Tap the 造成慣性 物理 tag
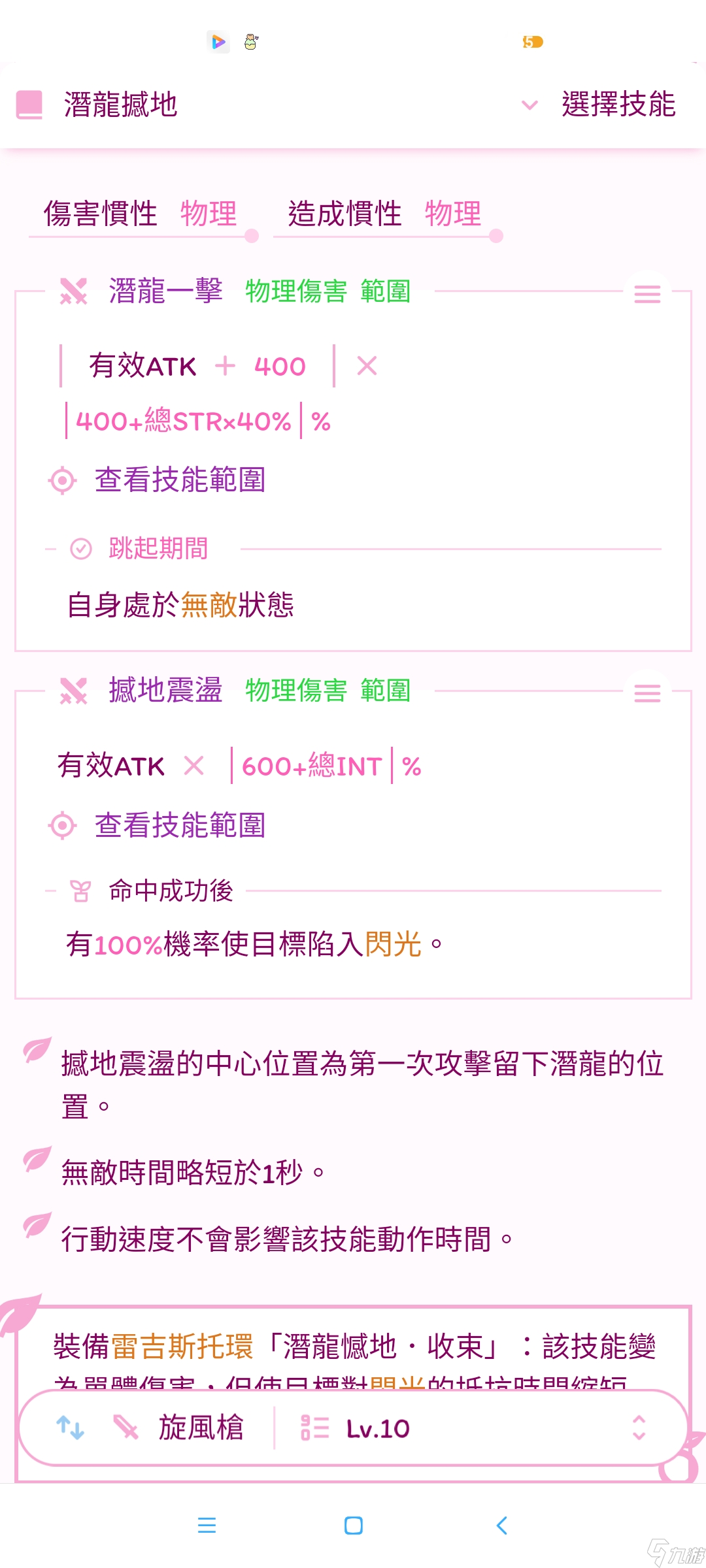This screenshot has height=1568, width=706. (384, 214)
